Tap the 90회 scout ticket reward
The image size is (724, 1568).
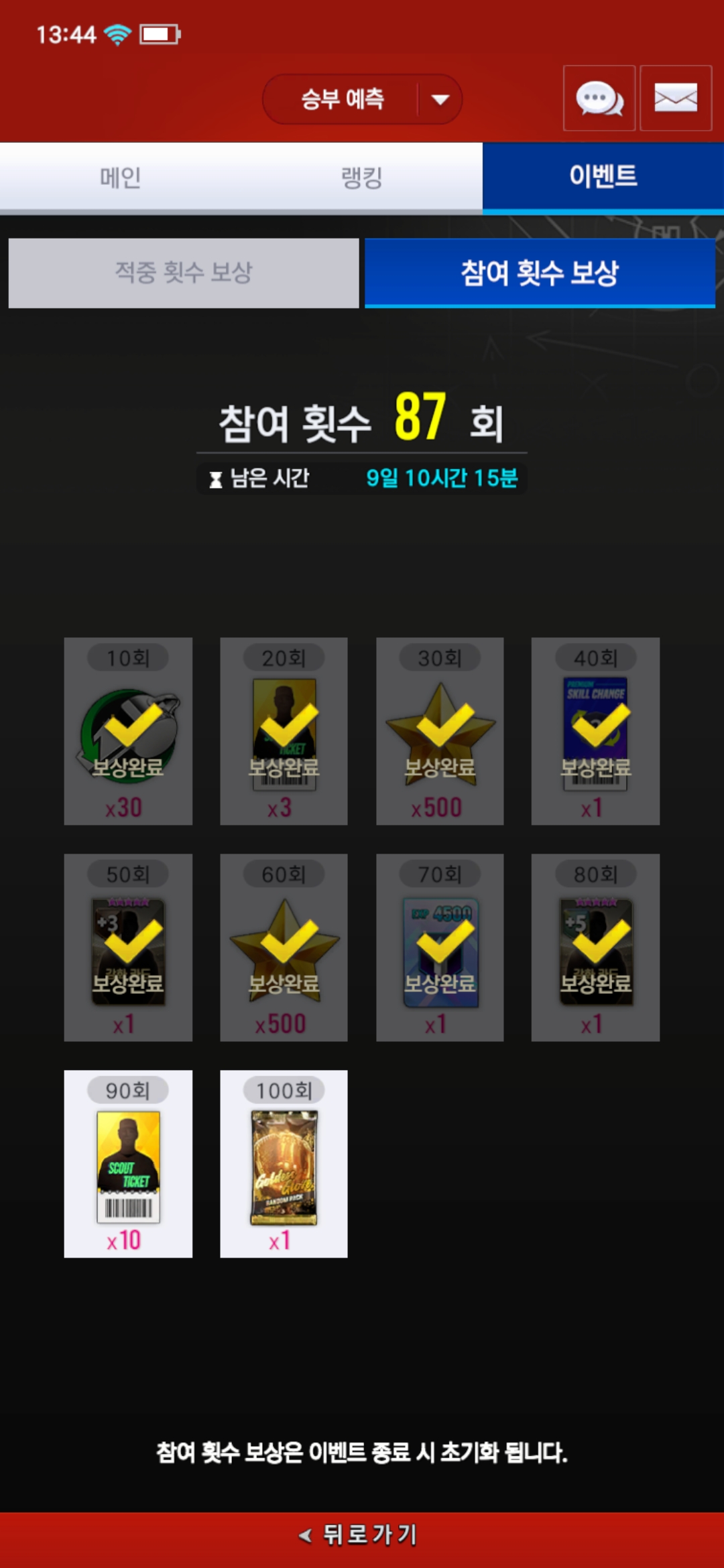128,1163
